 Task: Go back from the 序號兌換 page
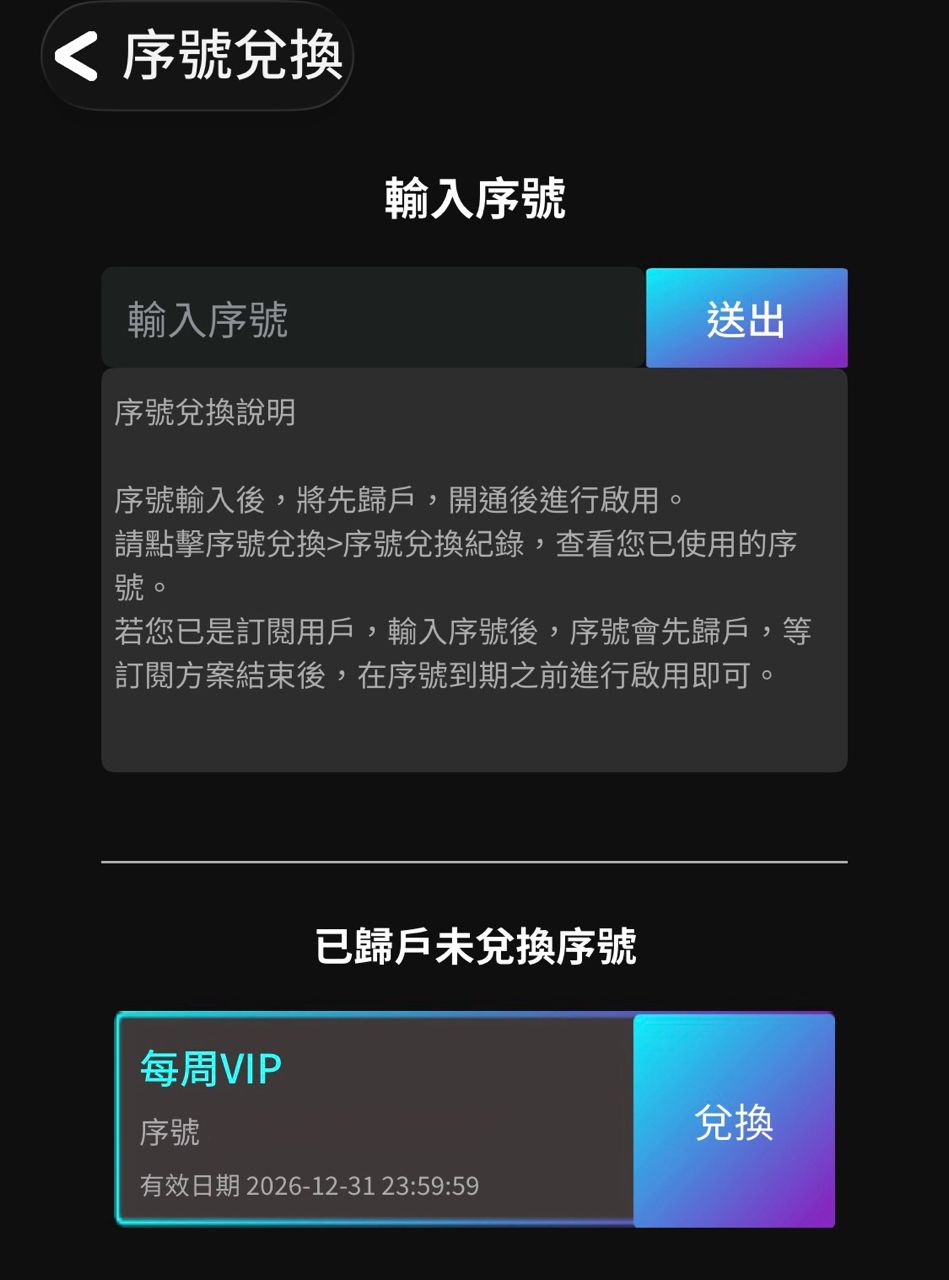click(78, 55)
